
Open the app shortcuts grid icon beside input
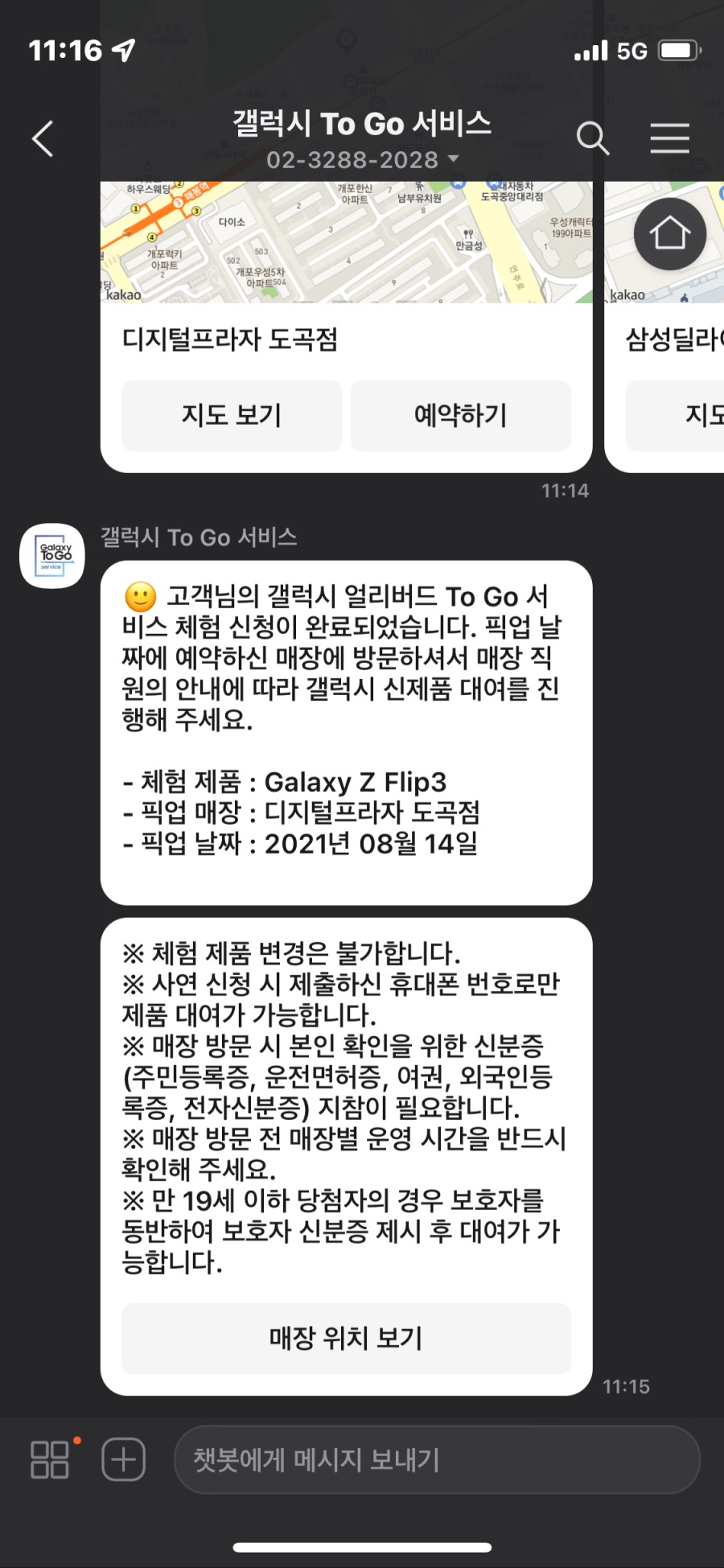50,1460
